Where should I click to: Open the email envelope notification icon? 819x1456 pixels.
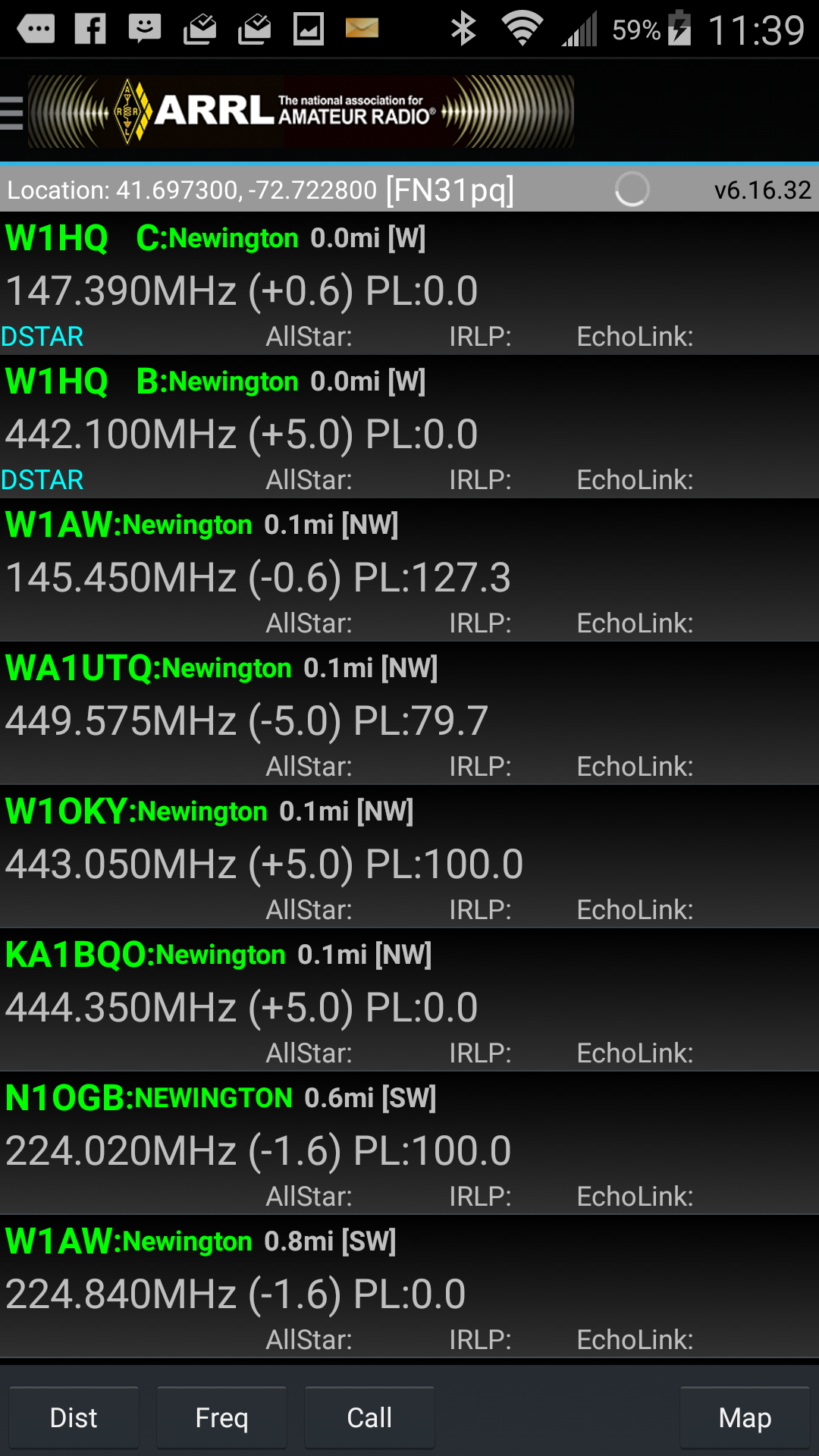pyautogui.click(x=362, y=29)
